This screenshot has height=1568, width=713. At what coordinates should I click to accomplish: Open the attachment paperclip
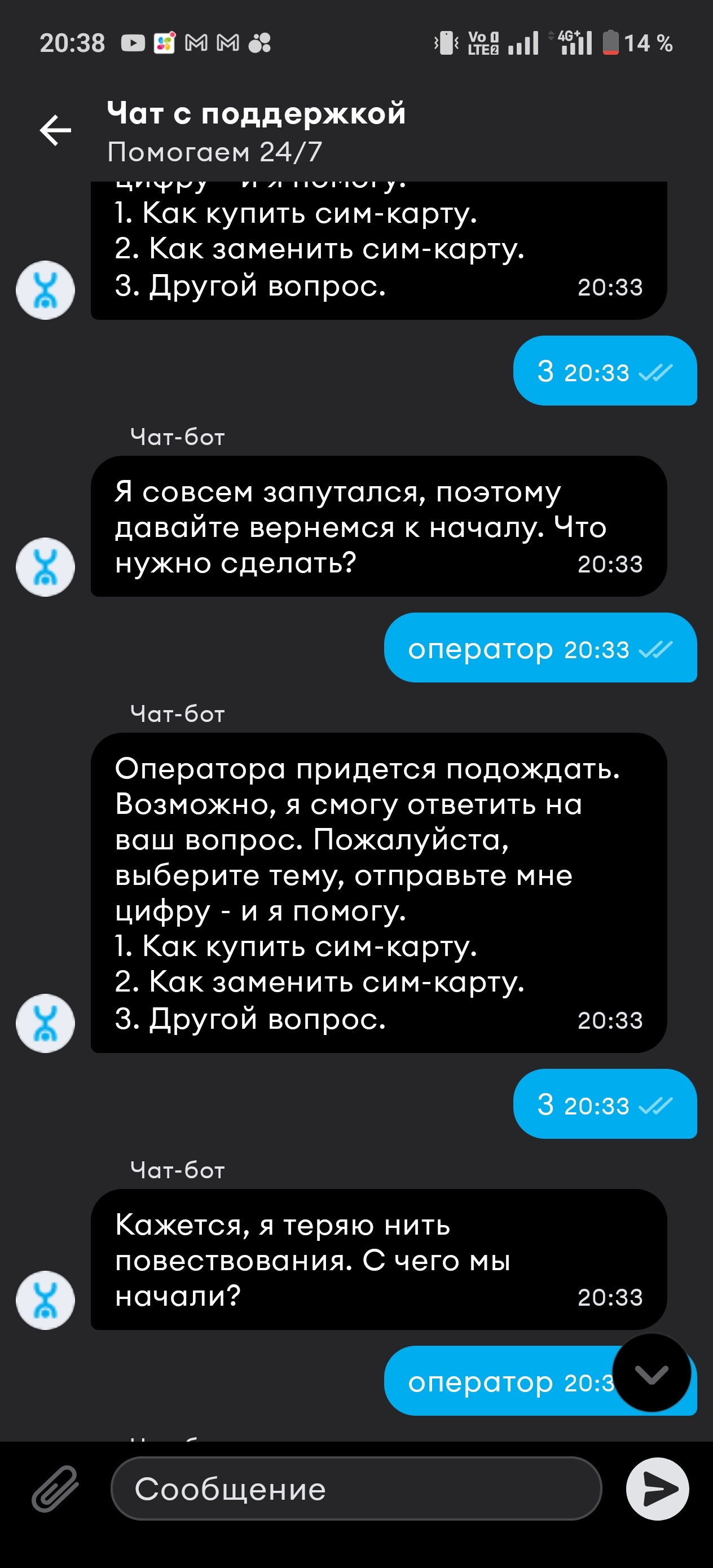pos(55,1489)
